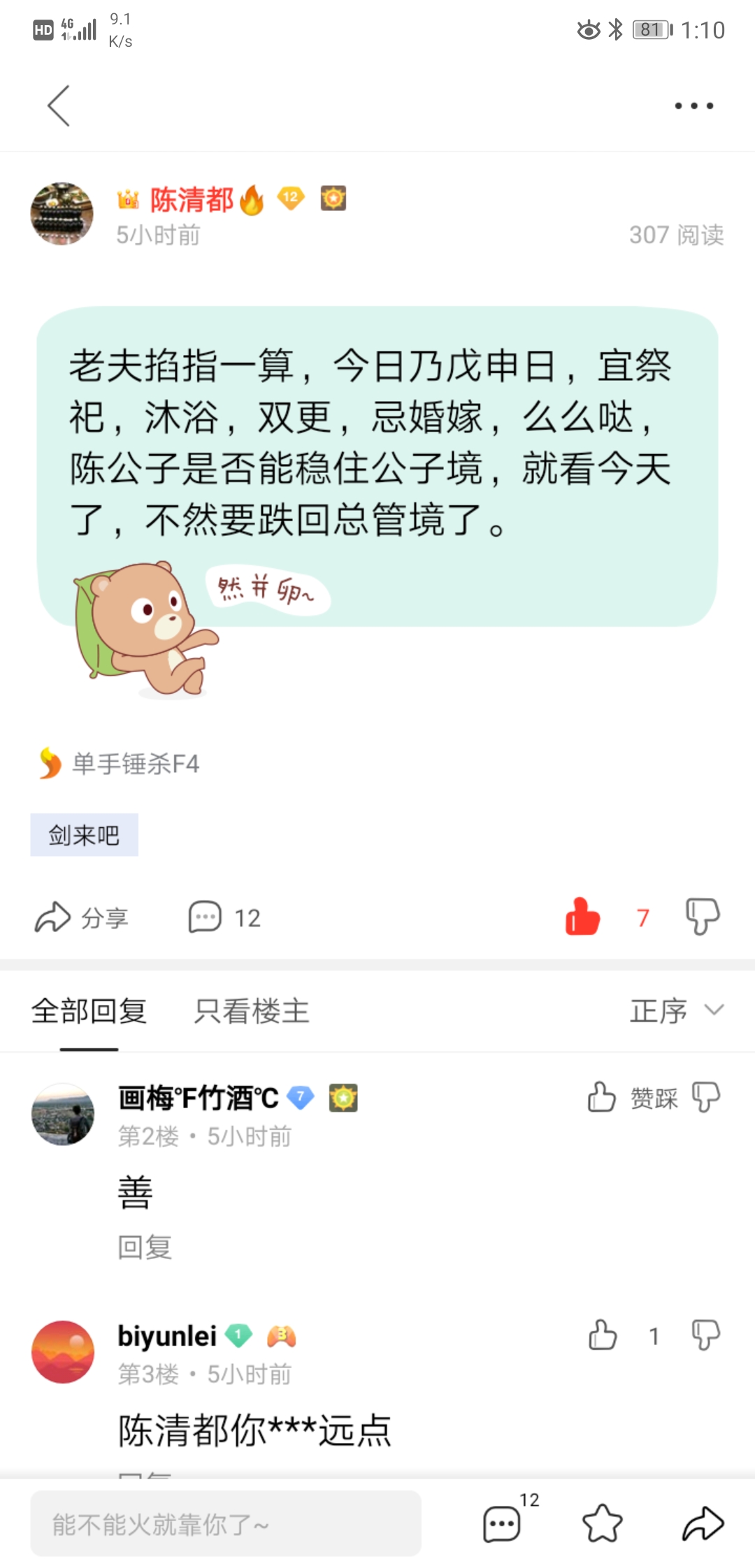Viewport: 755px width, 1568px height.
Task: Open 陈清都's profile avatar
Action: click(62, 214)
